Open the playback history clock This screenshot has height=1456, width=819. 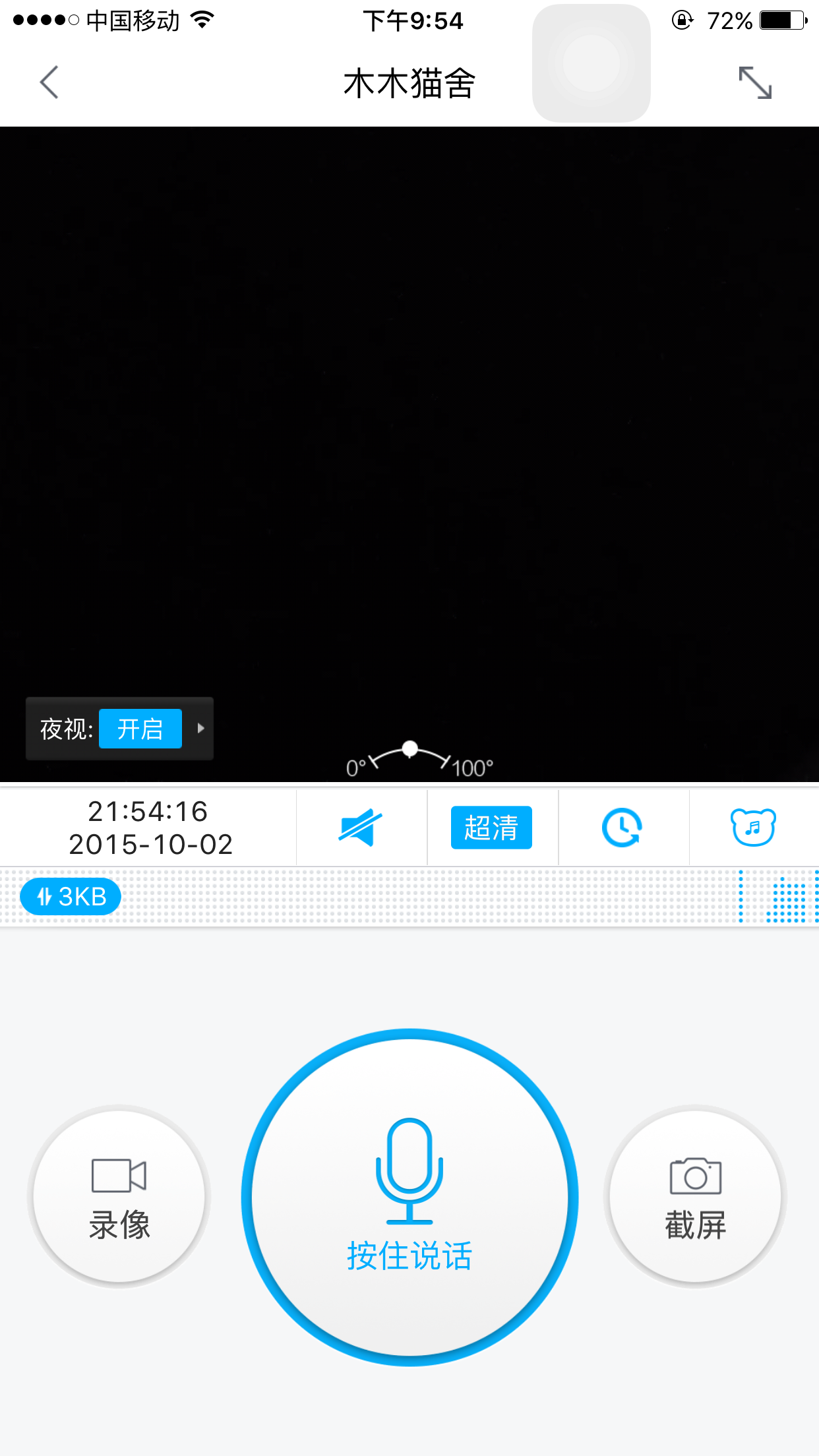point(622,827)
